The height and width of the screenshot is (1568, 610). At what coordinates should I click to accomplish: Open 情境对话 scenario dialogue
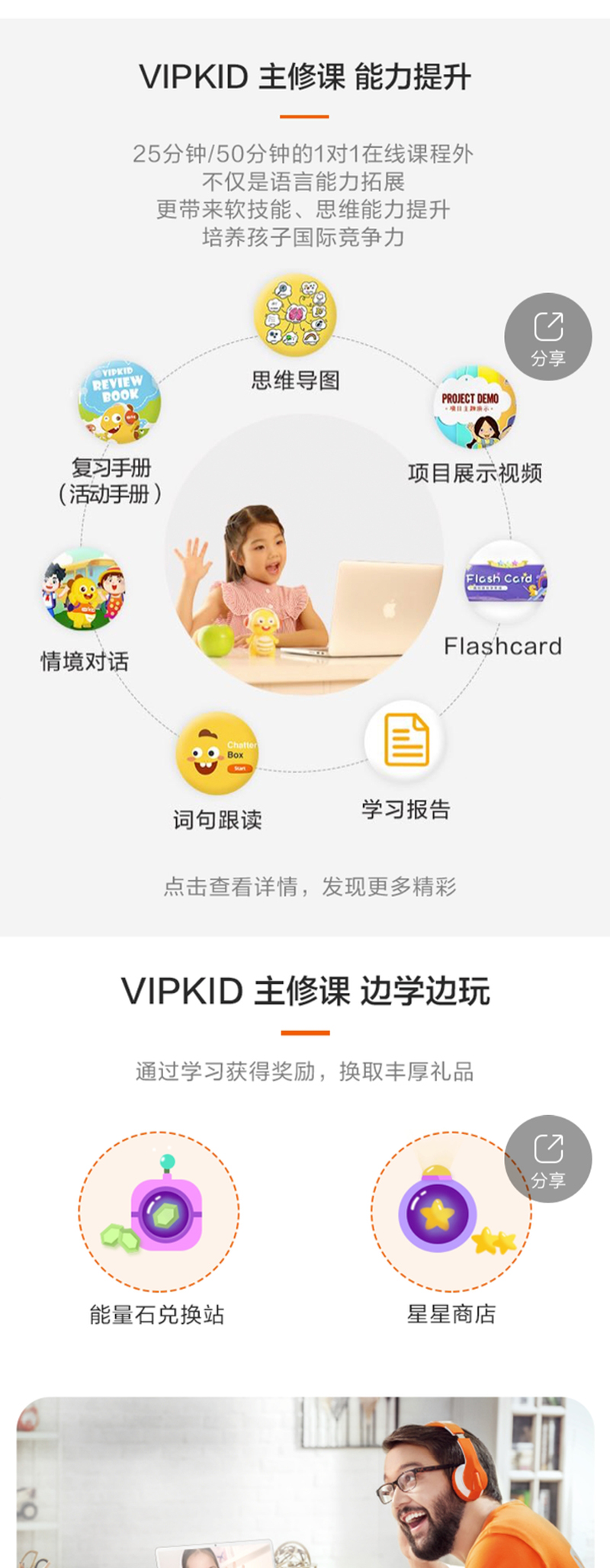[84, 589]
